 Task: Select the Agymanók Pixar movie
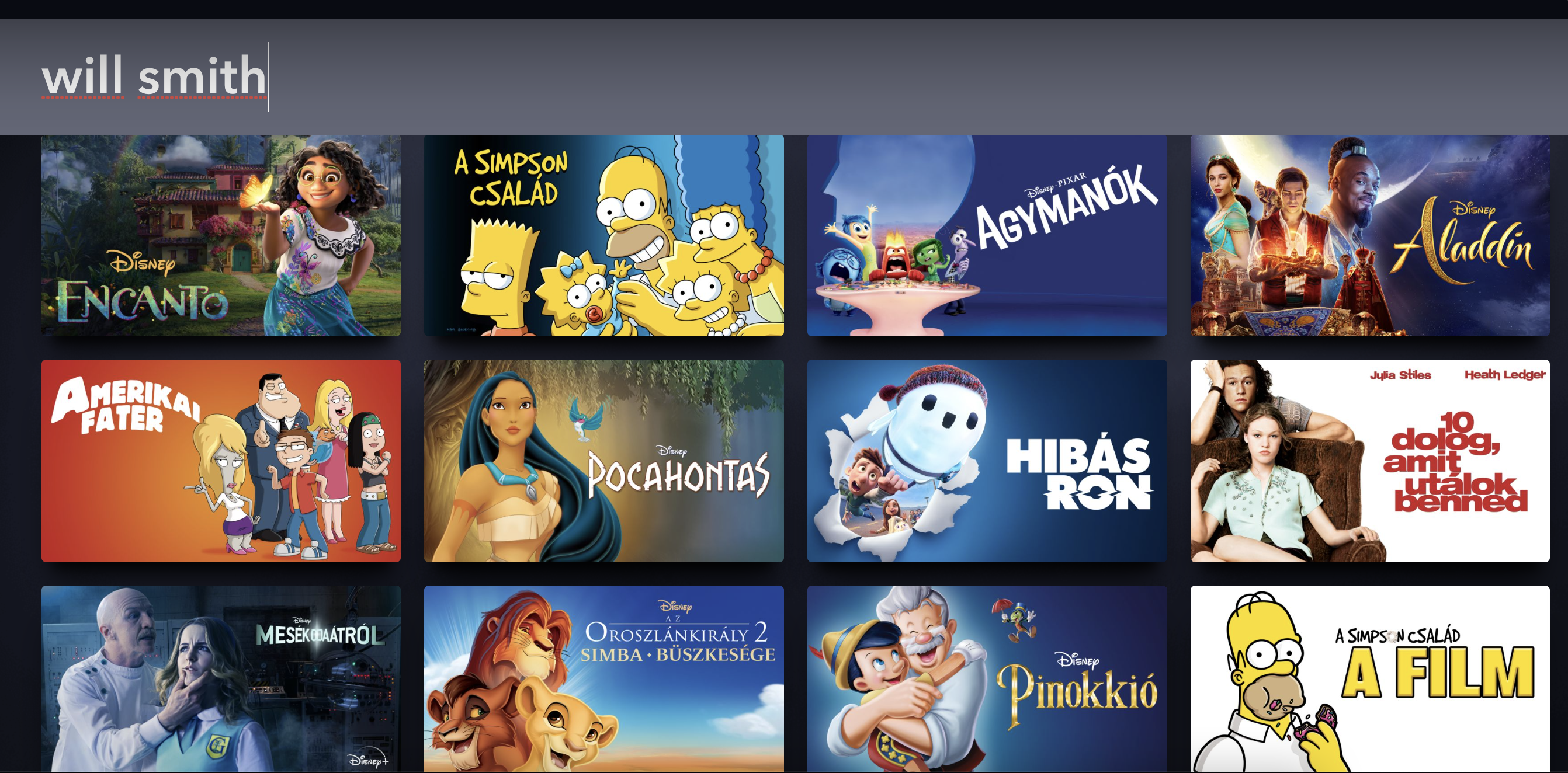987,236
